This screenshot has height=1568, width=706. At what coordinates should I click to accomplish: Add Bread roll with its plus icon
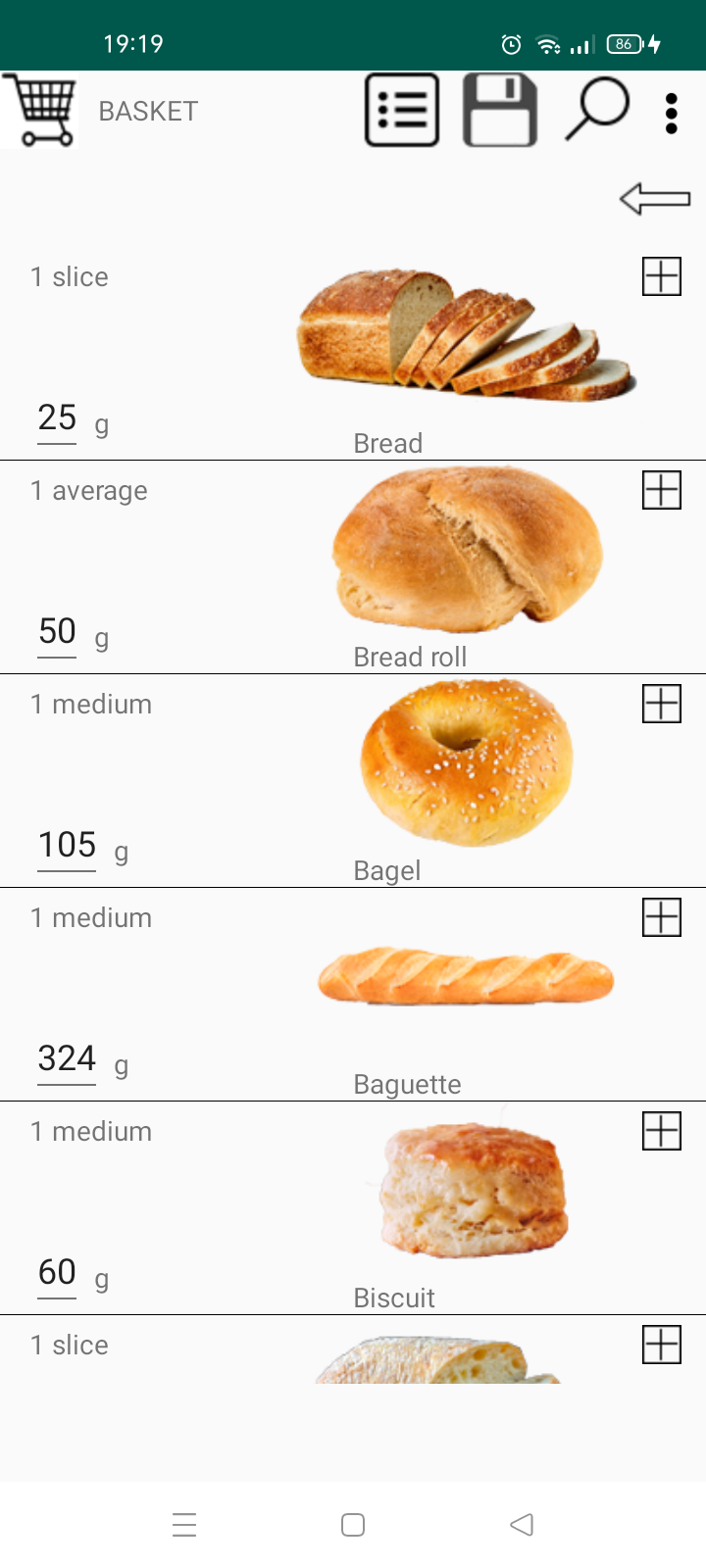point(662,490)
